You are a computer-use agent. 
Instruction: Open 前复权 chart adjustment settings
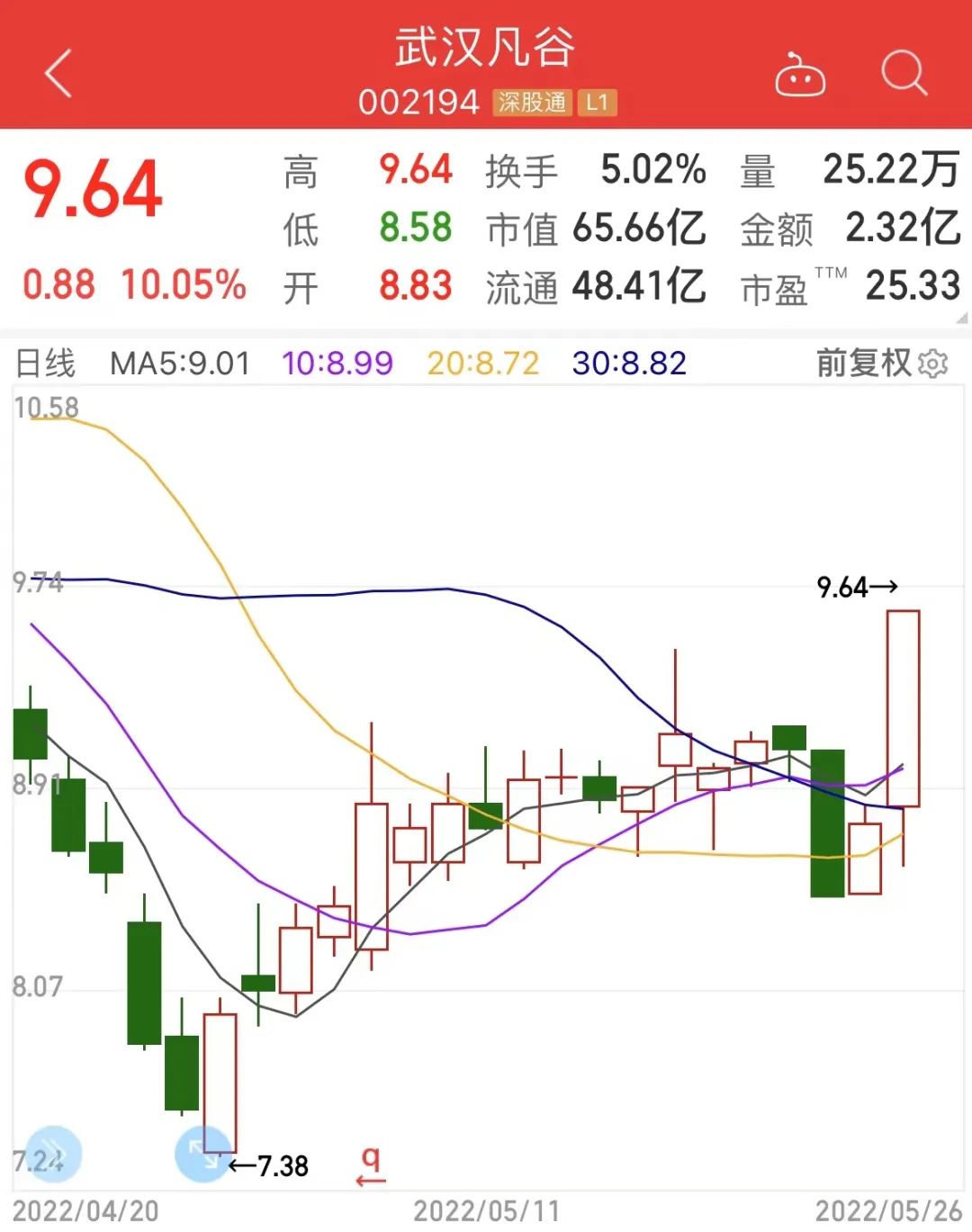click(932, 364)
